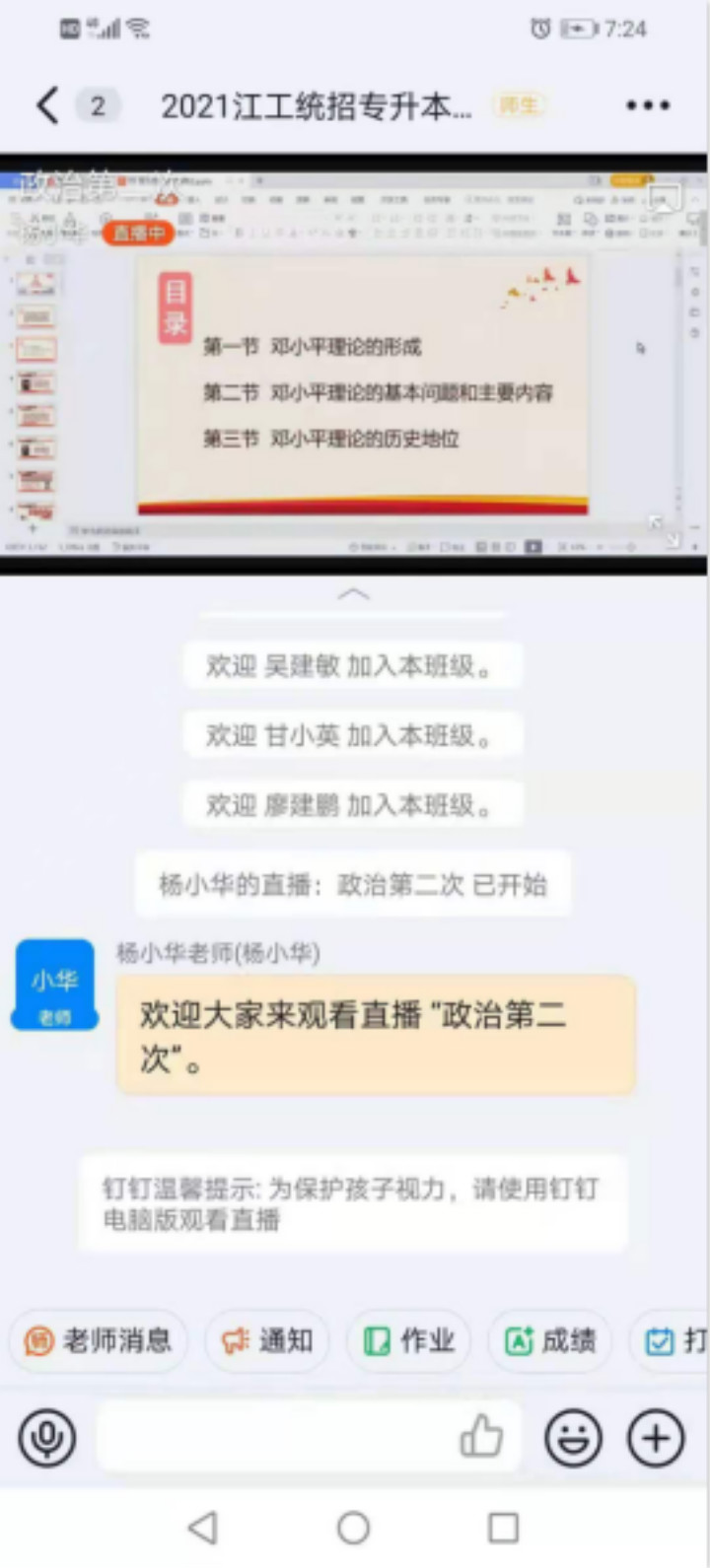The image size is (710, 1568).
Task: Open the 作业 homework chip
Action: [408, 1340]
